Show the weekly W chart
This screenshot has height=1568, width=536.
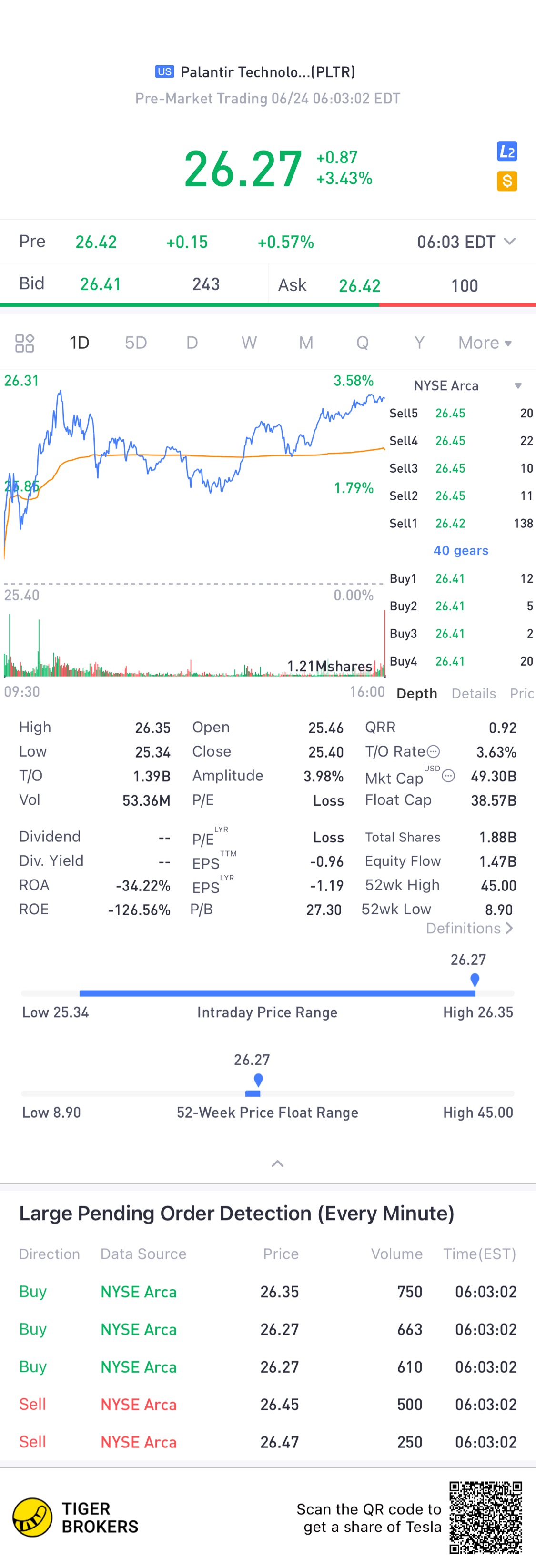point(249,343)
